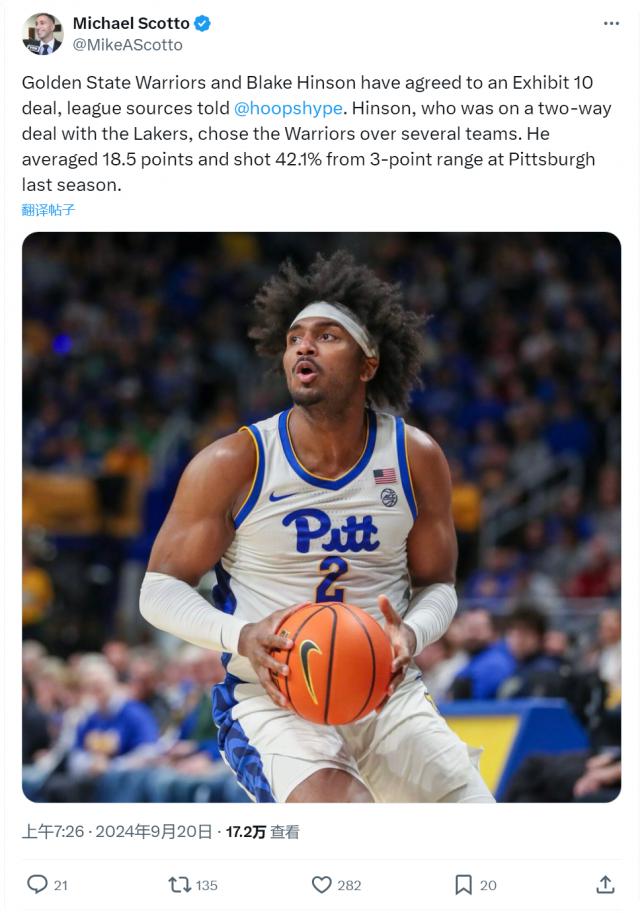This screenshot has height=913, width=640.
Task: Open the post's overflow menu
Action: [x=611, y=24]
